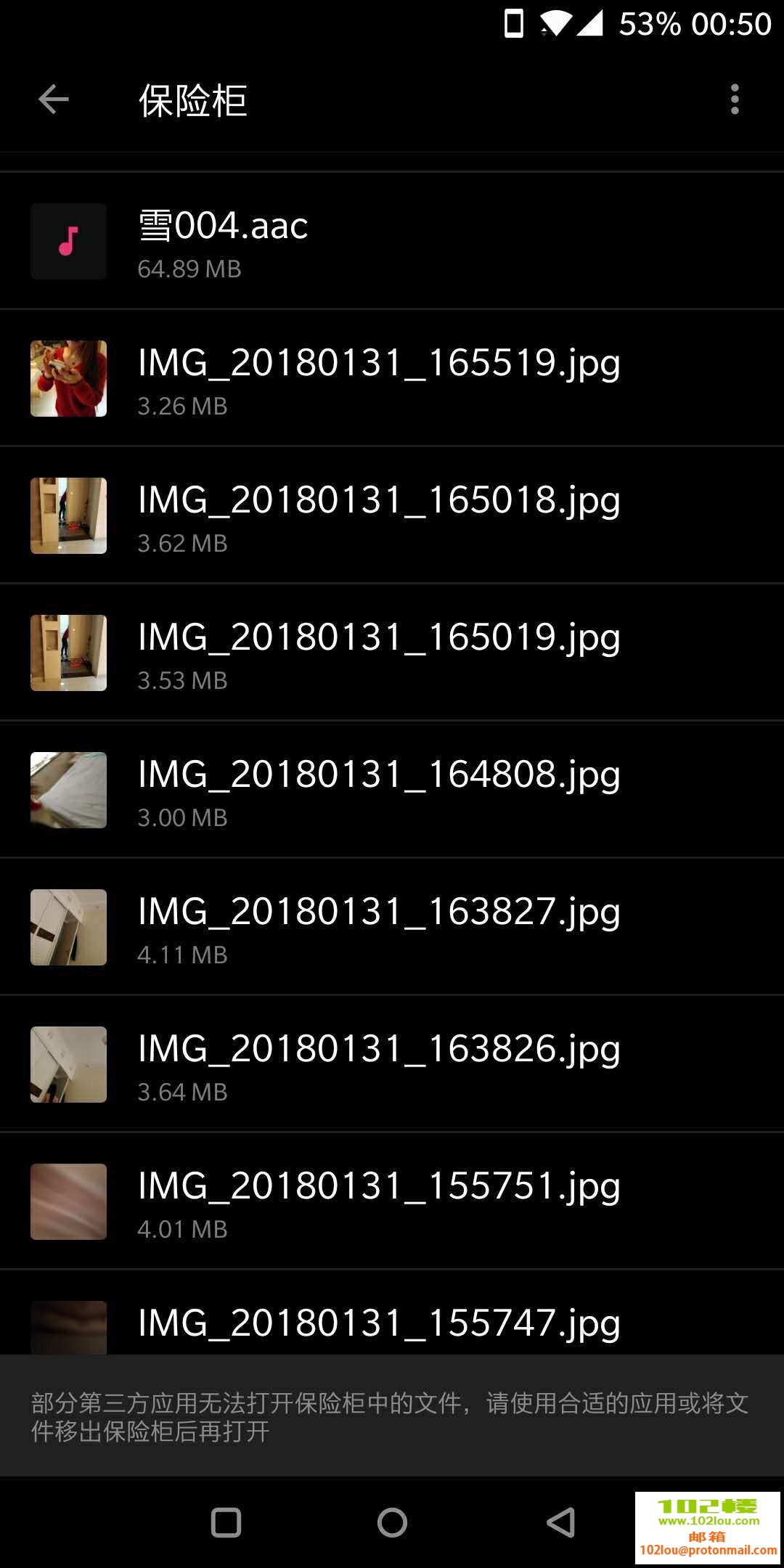The image size is (784, 1568).
Task: Go back from the 保险柜 screen
Action: click(x=53, y=99)
